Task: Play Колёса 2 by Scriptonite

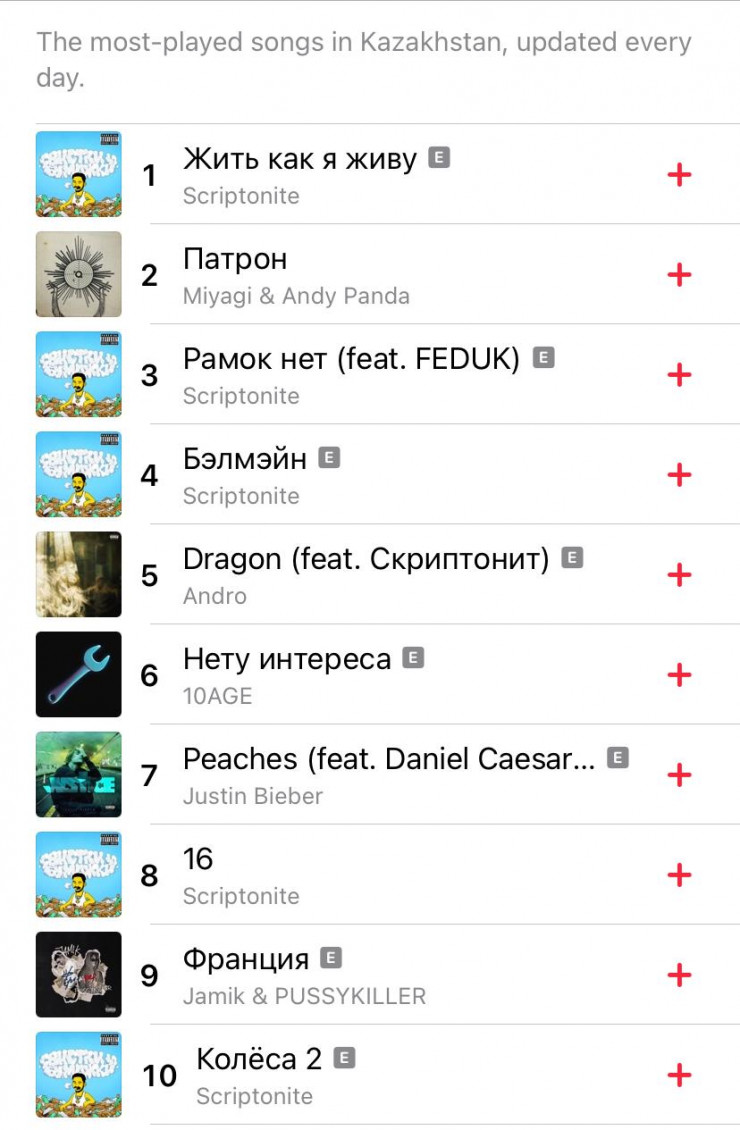Action: [x=259, y=1060]
